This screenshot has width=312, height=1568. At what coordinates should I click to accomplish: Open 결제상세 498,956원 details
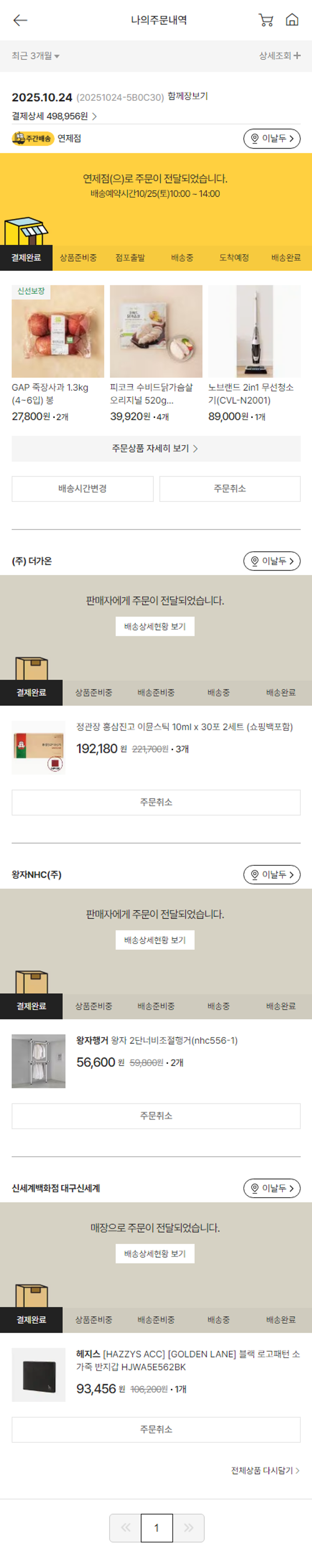(54, 116)
